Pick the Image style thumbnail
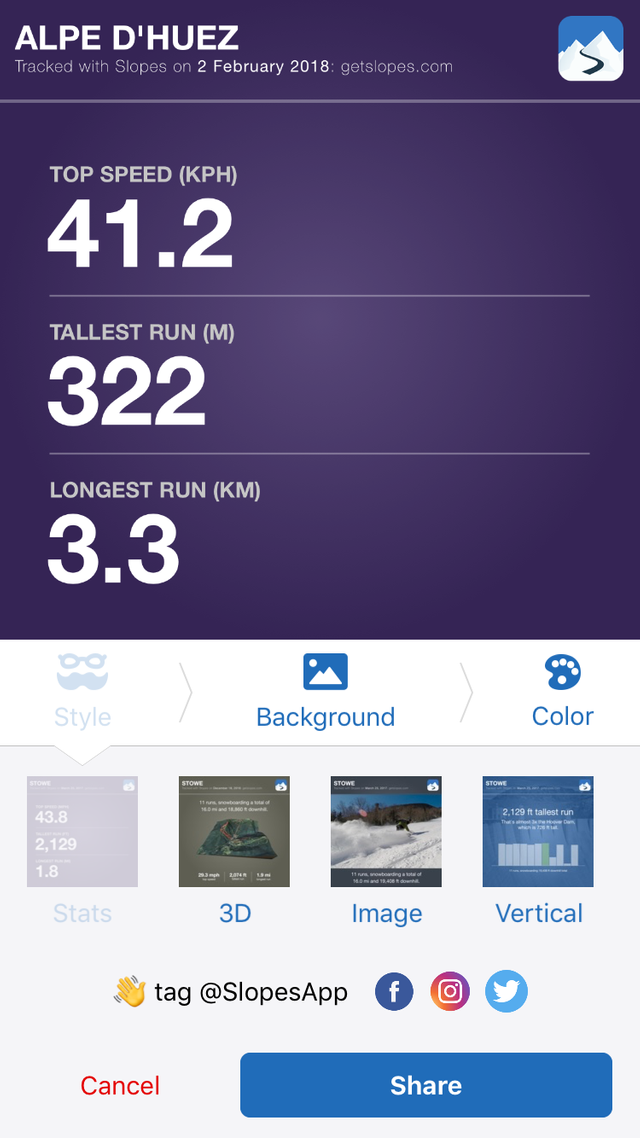Image resolution: width=640 pixels, height=1138 pixels. tap(386, 832)
